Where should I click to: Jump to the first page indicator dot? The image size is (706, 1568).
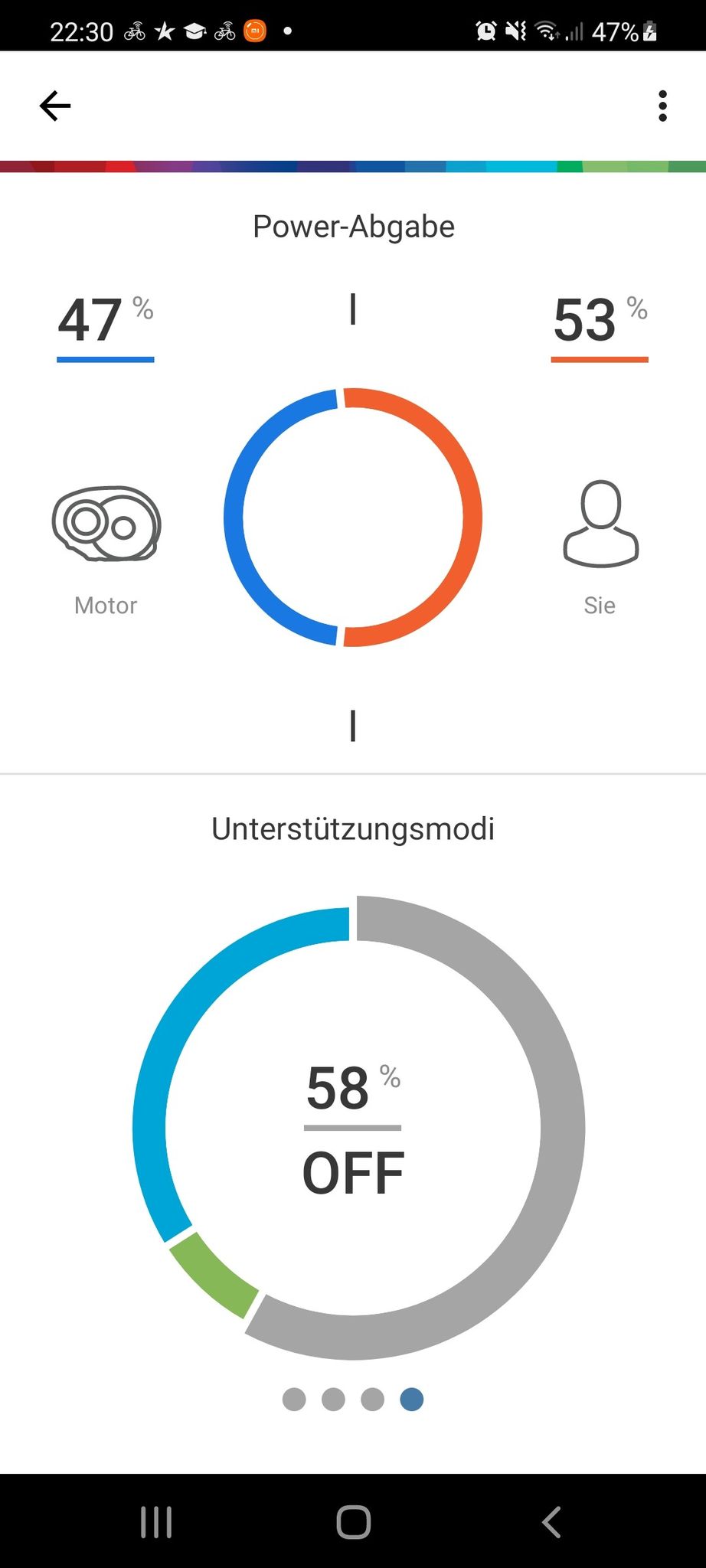click(294, 1399)
